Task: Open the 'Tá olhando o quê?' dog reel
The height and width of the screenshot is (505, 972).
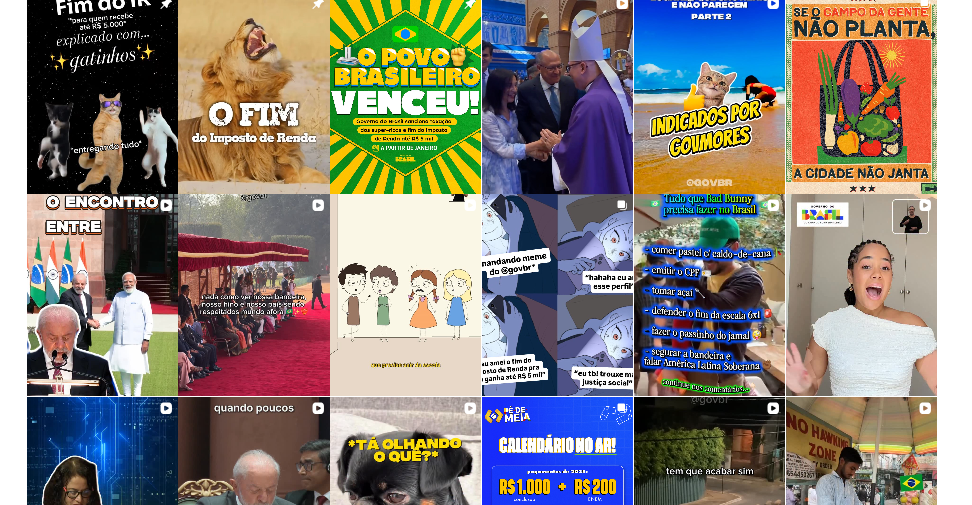Action: (x=405, y=452)
